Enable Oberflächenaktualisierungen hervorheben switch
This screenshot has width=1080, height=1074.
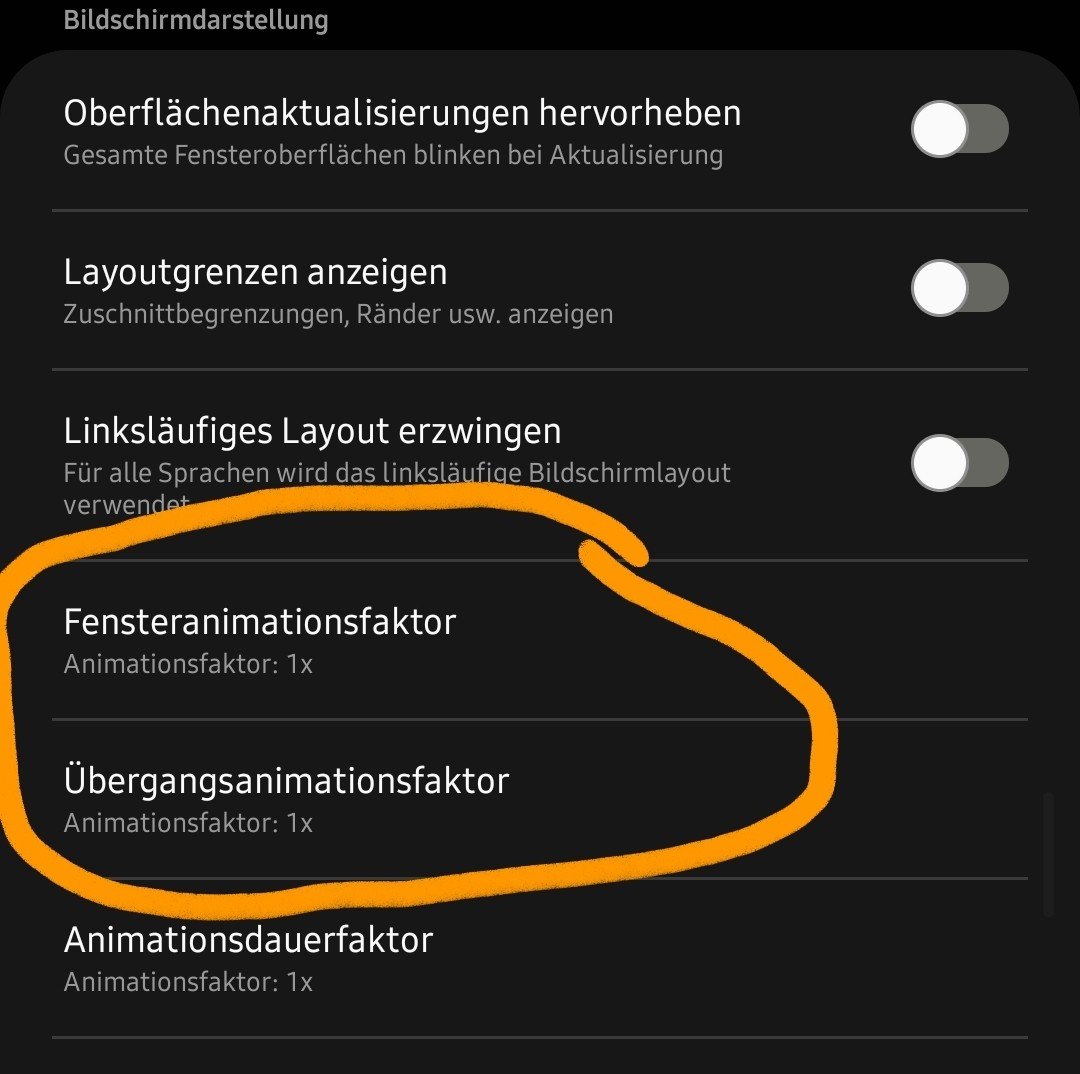point(959,129)
